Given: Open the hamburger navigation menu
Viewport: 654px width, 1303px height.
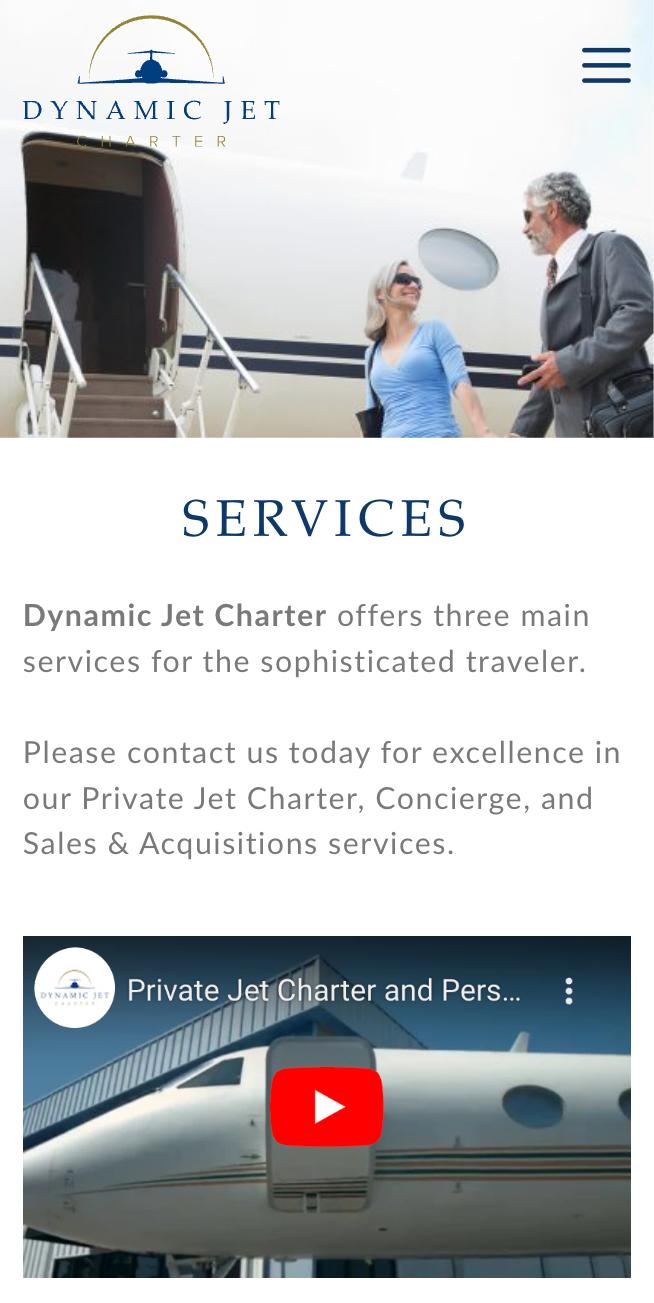Looking at the screenshot, I should click(606, 65).
